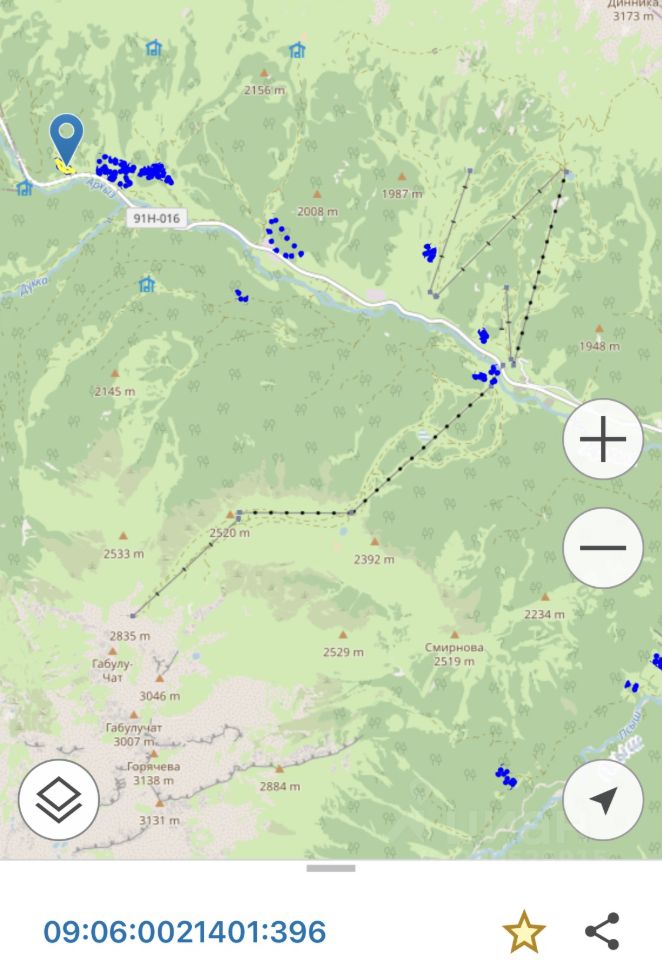The image size is (662, 960).
Task: Expand the bottom sheet handle
Action: pyautogui.click(x=331, y=868)
